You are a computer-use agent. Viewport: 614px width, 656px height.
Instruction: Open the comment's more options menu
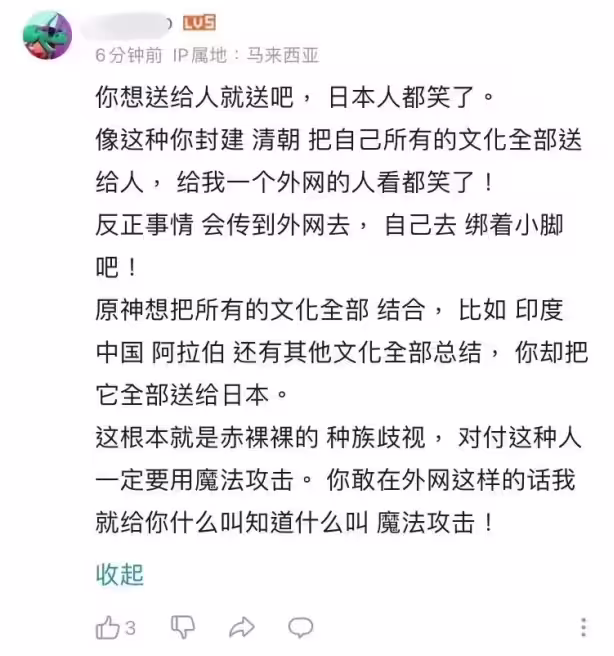coord(583,628)
